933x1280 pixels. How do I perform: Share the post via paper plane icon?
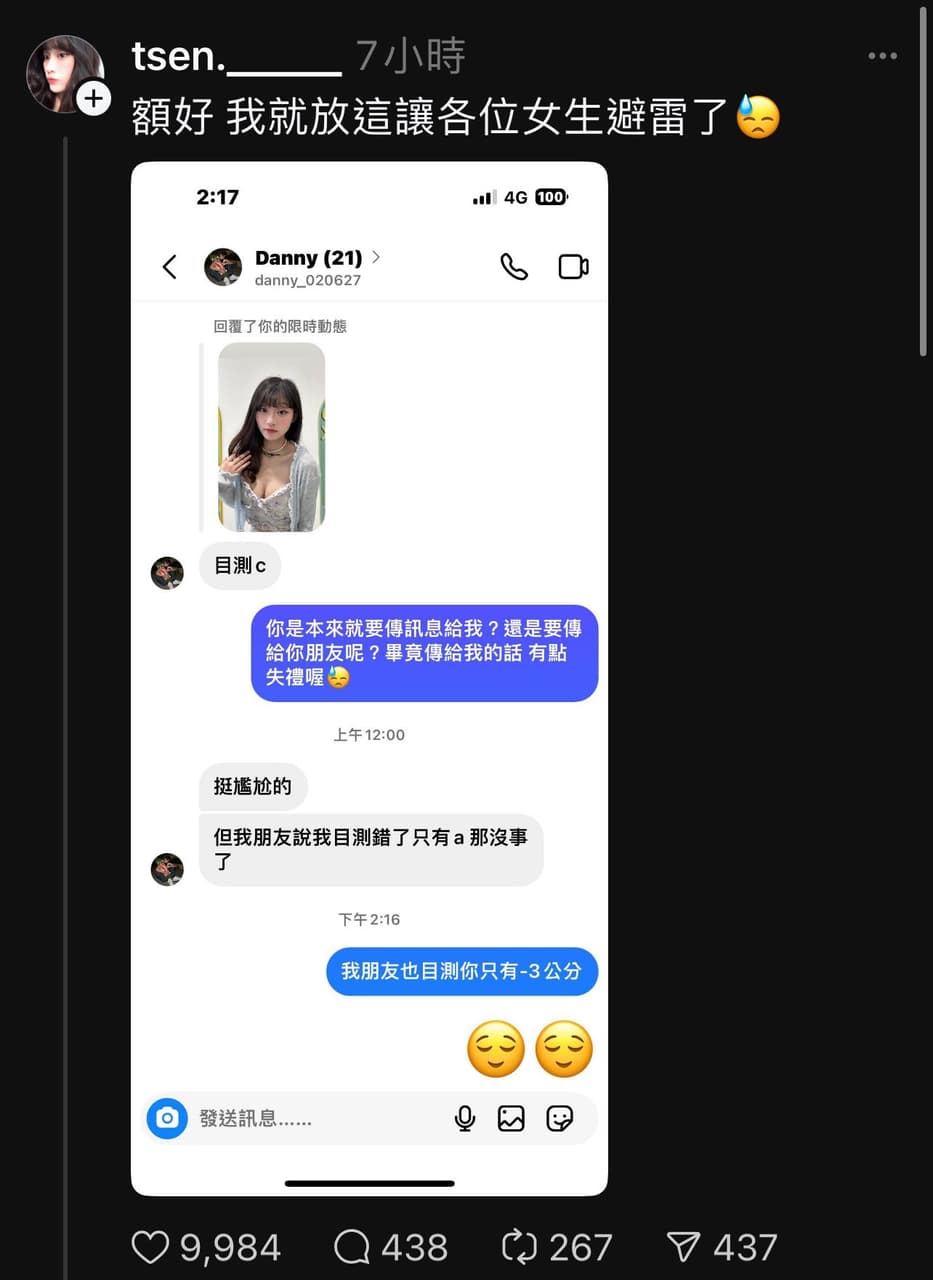[685, 1247]
